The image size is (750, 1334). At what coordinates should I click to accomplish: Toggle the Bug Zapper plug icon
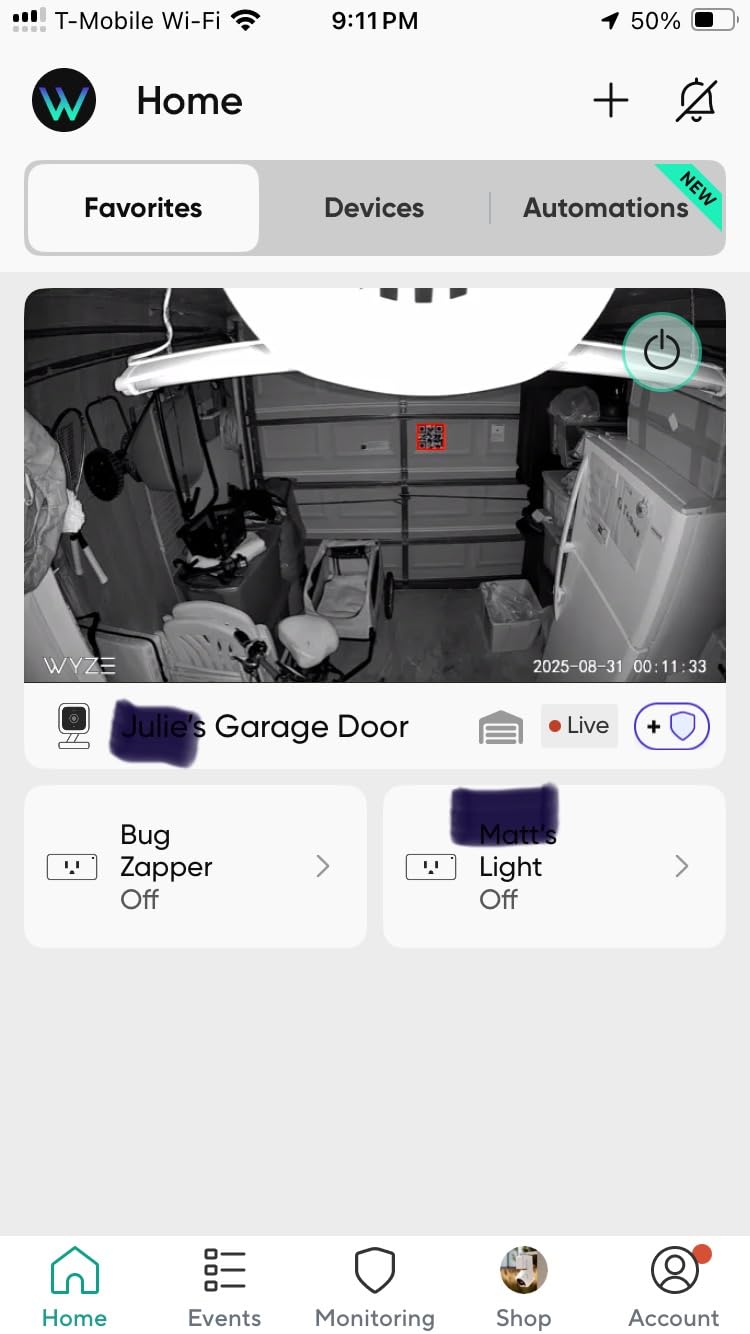[x=72, y=866]
